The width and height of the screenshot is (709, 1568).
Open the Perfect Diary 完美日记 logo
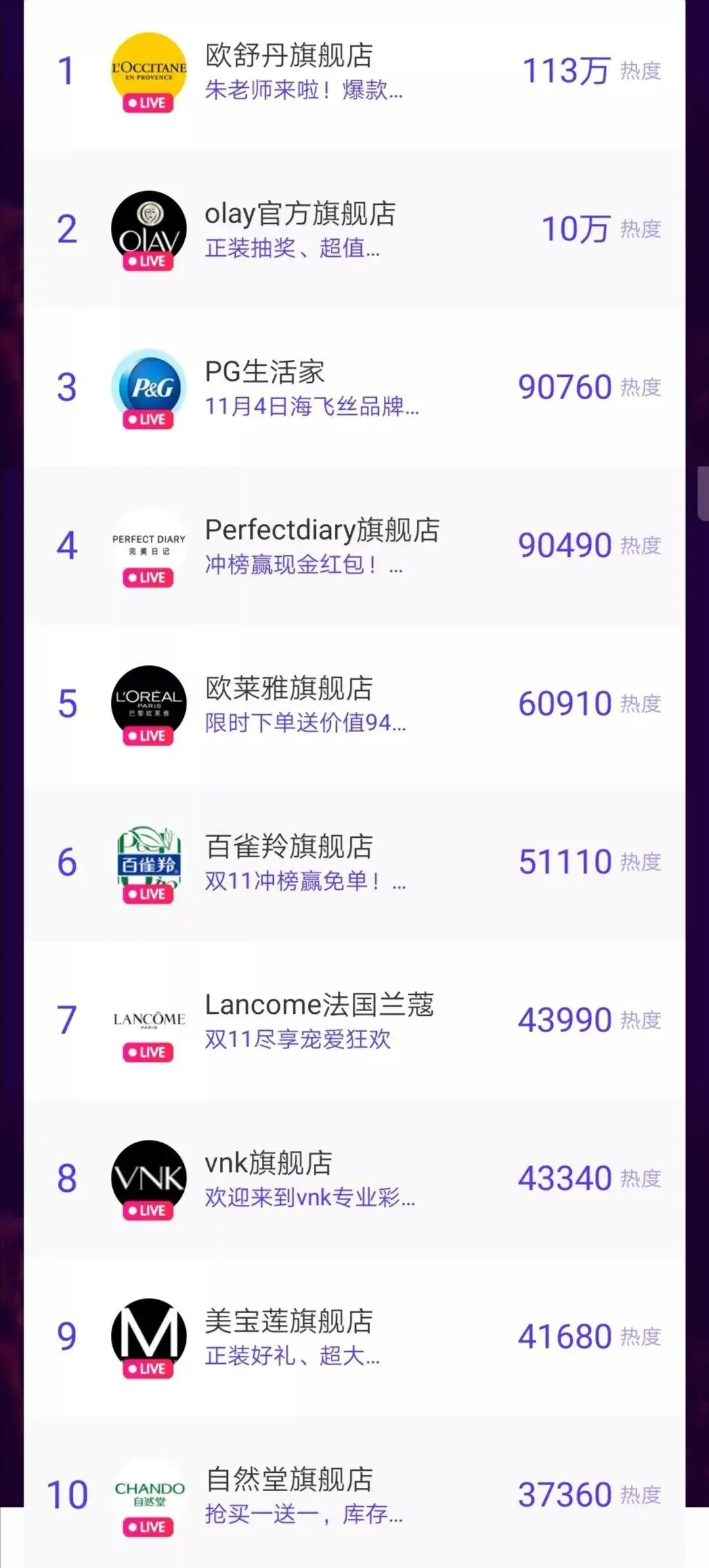pyautogui.click(x=148, y=542)
